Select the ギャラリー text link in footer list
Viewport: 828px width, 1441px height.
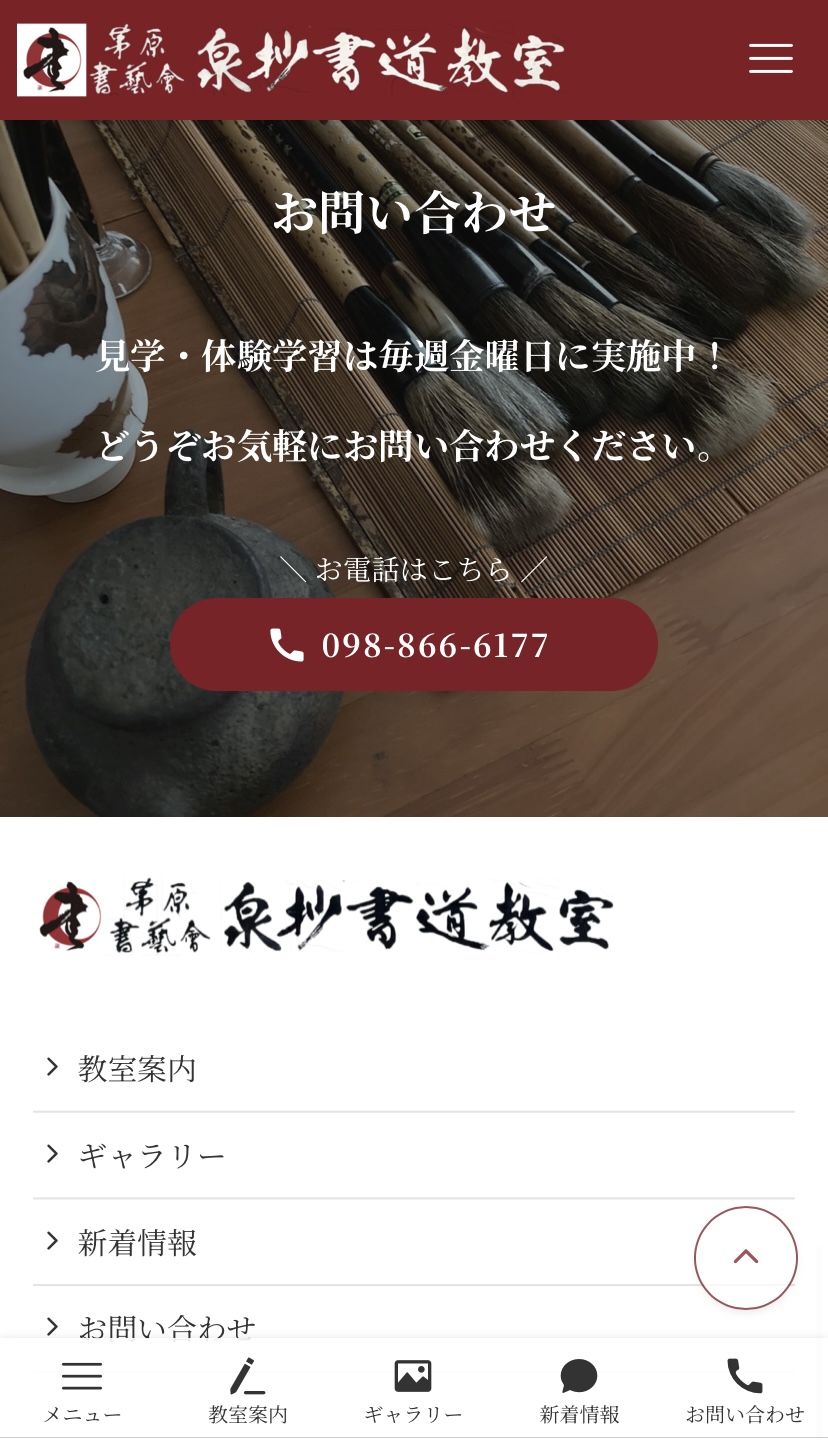[x=152, y=1154]
